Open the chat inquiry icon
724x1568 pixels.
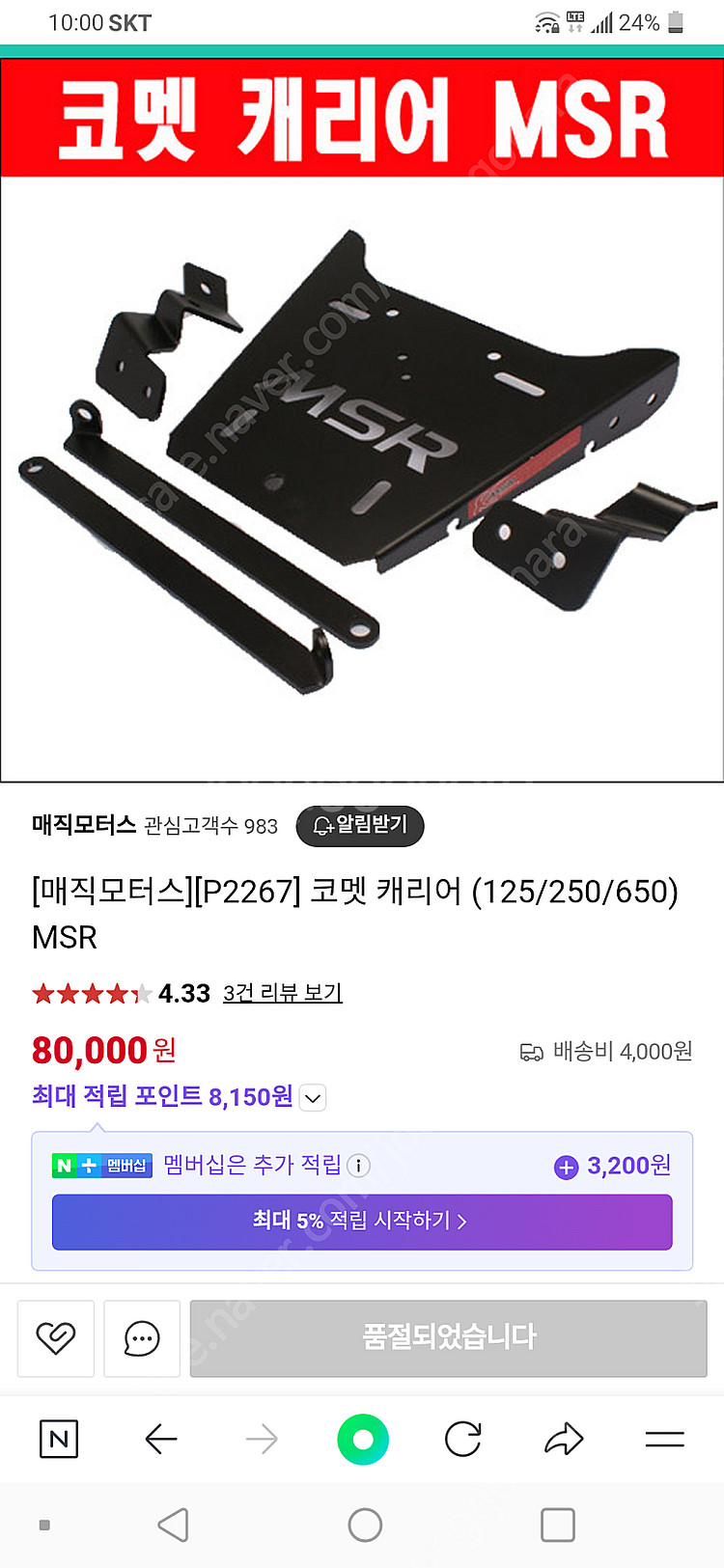pyautogui.click(x=142, y=1338)
